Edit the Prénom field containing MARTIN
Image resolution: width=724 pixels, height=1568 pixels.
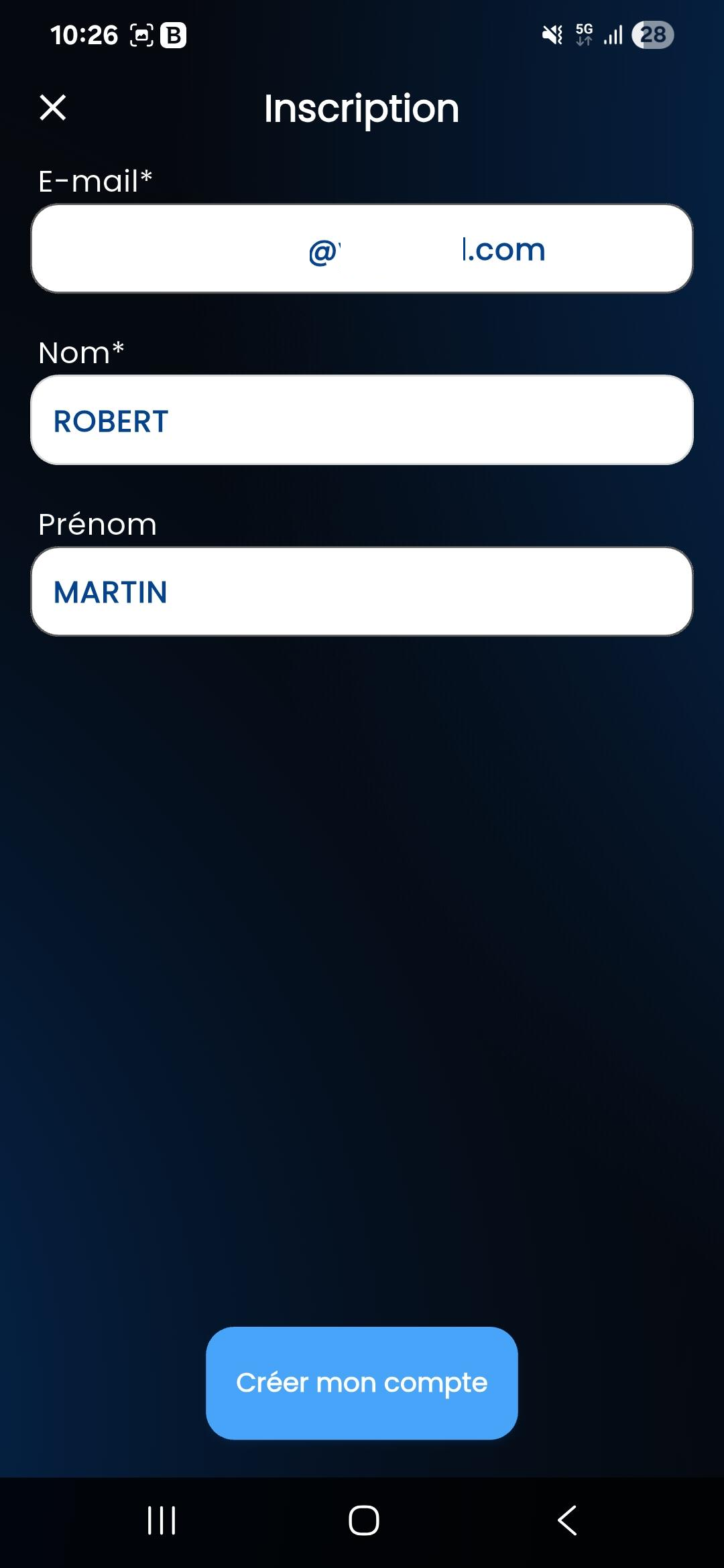pos(362,592)
